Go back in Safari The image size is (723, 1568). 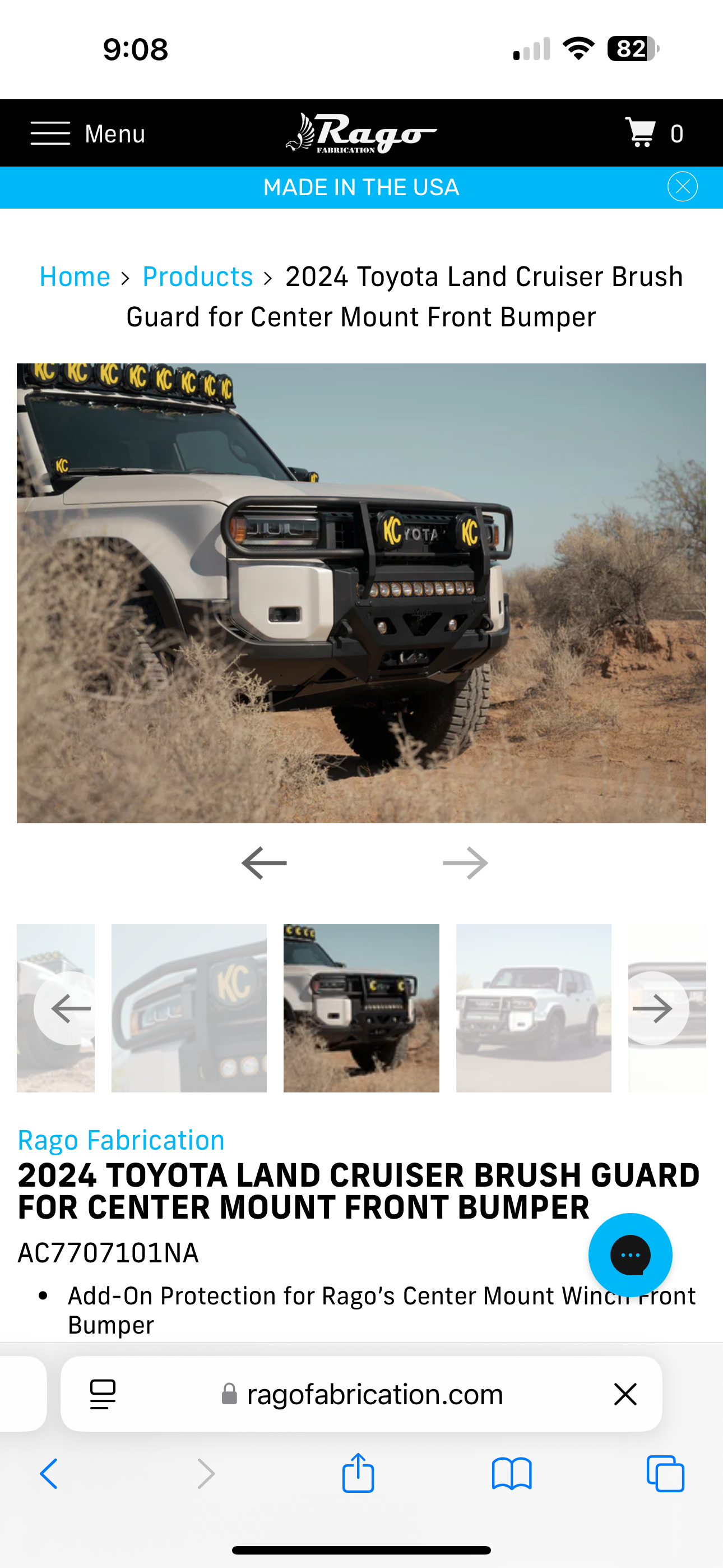pyautogui.click(x=49, y=1474)
